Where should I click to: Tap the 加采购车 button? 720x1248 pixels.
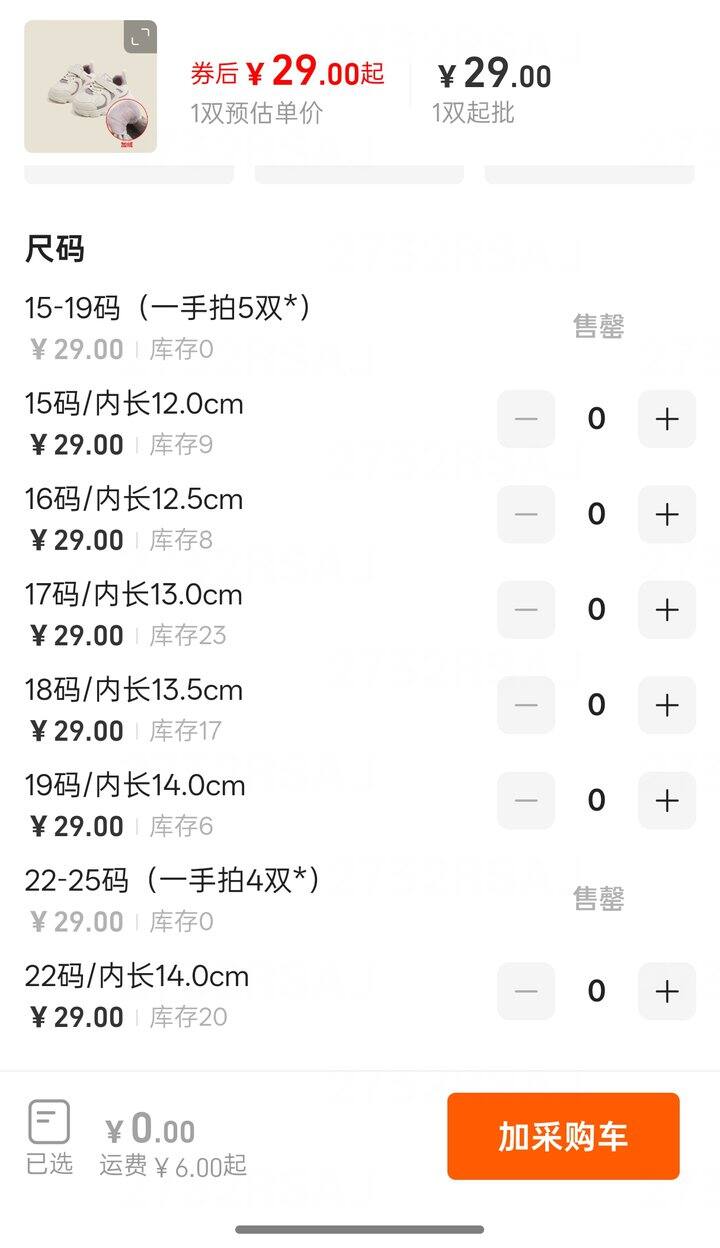pyautogui.click(x=563, y=1136)
